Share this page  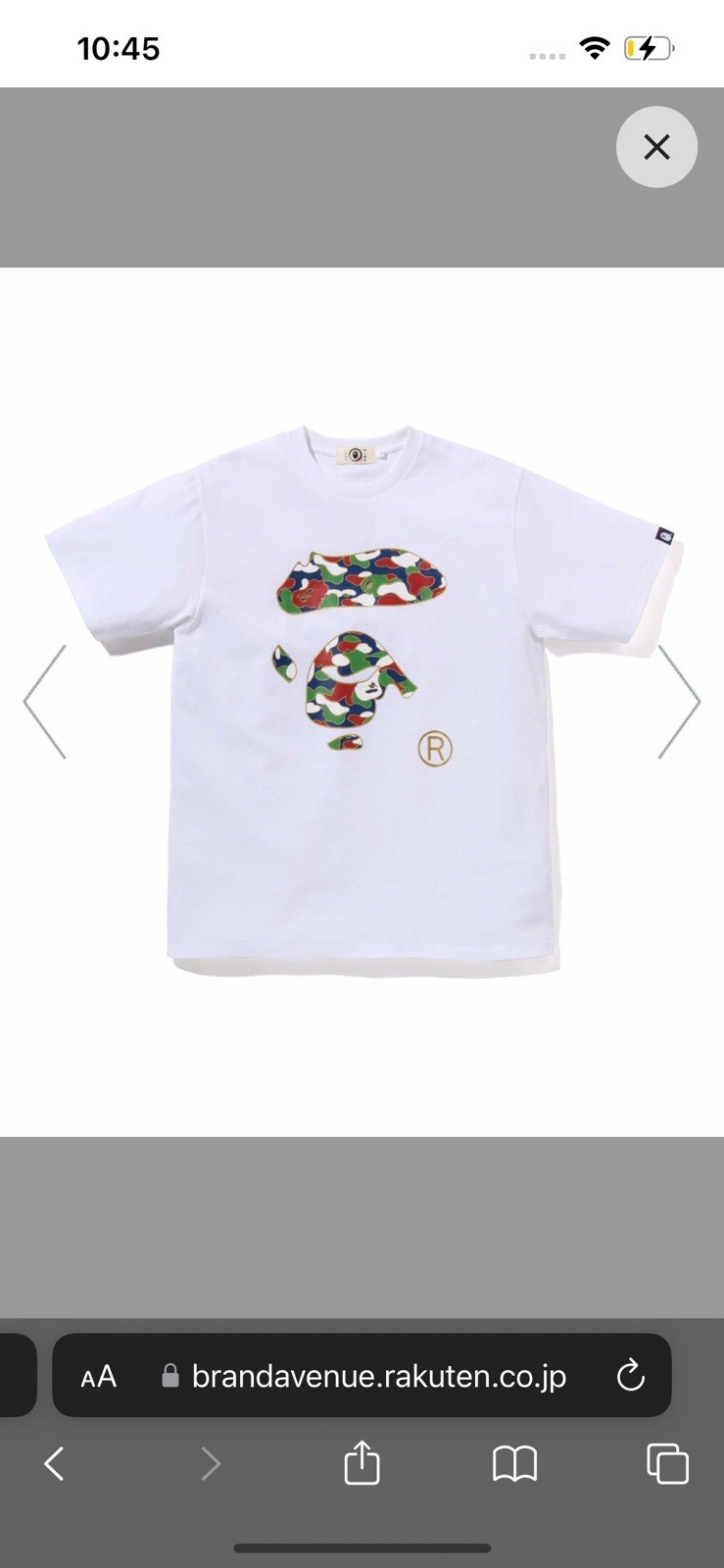coord(362,1463)
